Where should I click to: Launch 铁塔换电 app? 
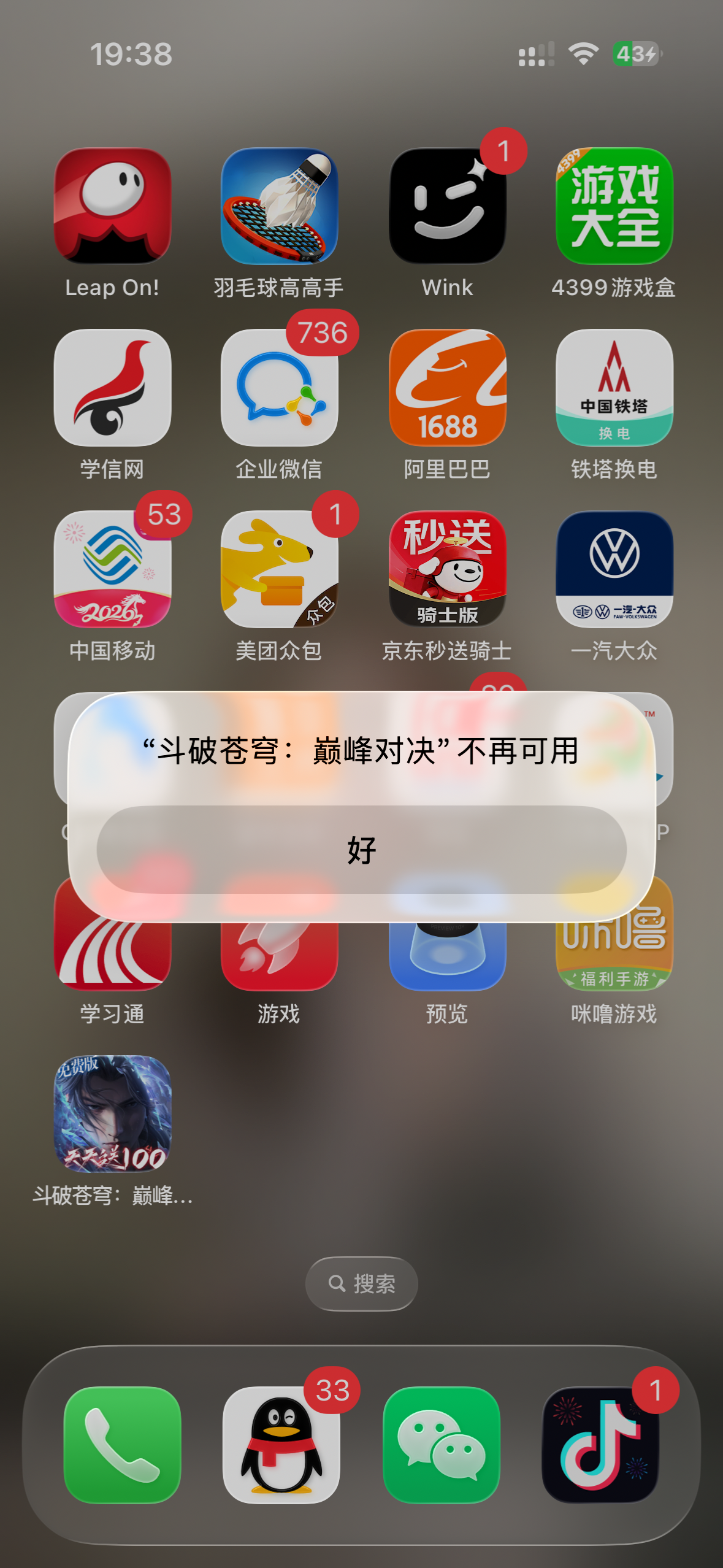pyautogui.click(x=614, y=388)
